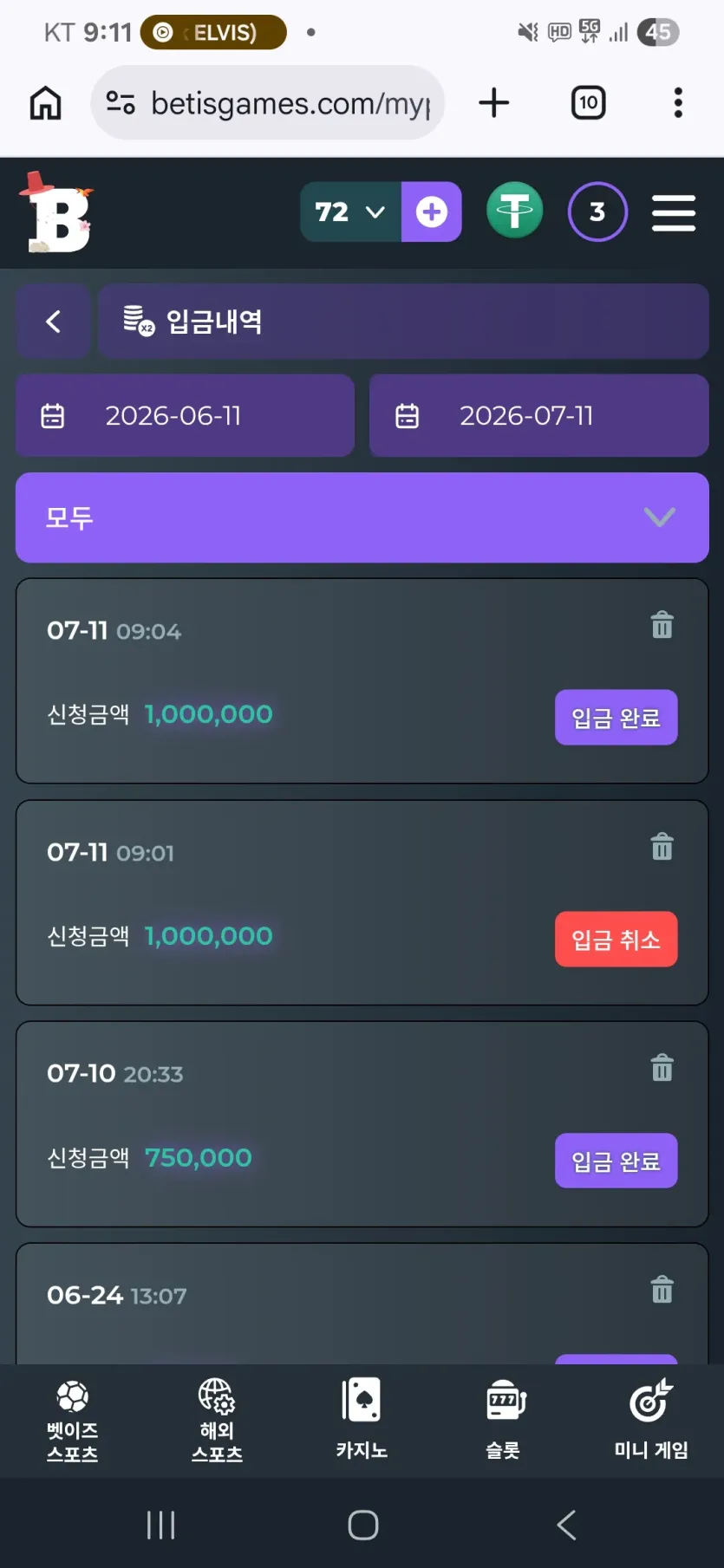Open the notifications circle showing 3
724x1568 pixels.
(x=597, y=211)
